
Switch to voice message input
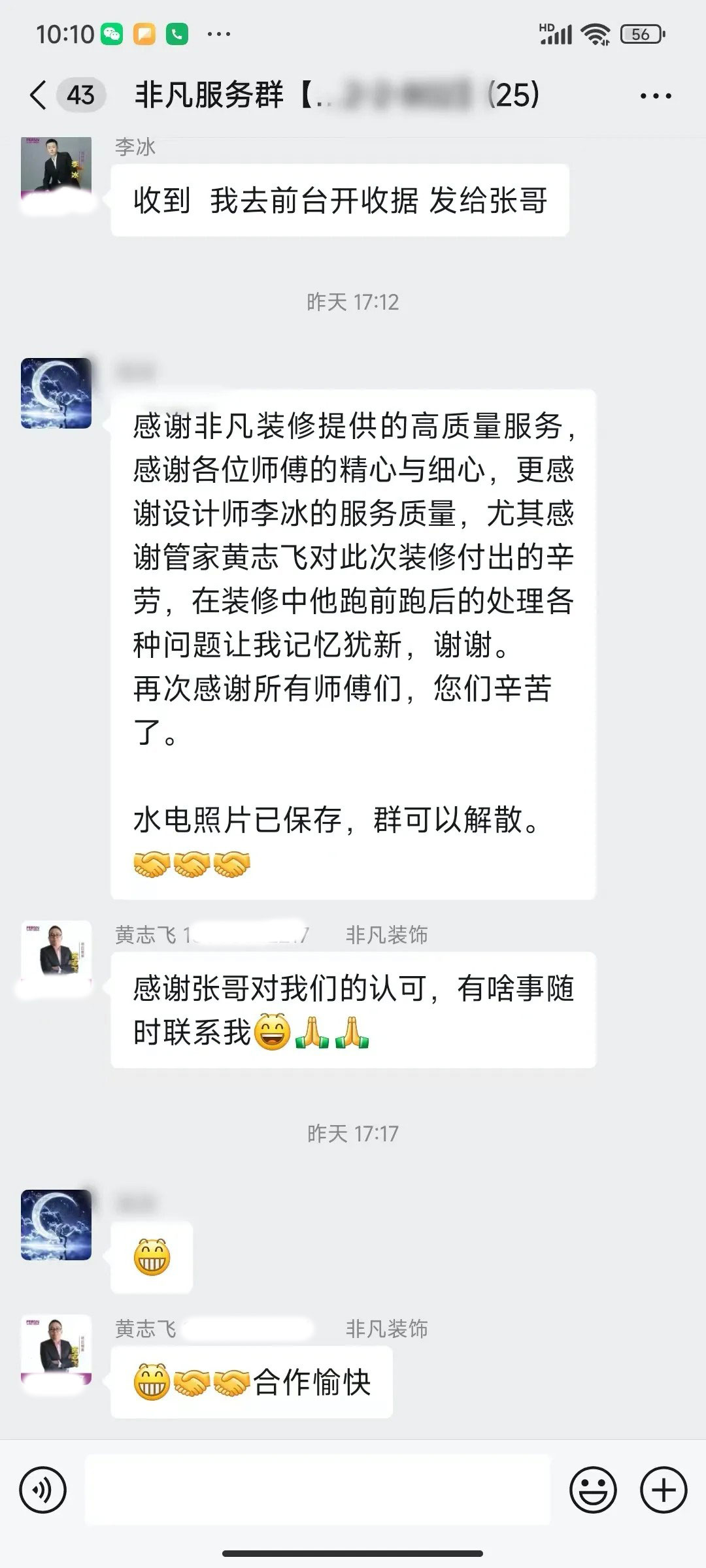[43, 1491]
